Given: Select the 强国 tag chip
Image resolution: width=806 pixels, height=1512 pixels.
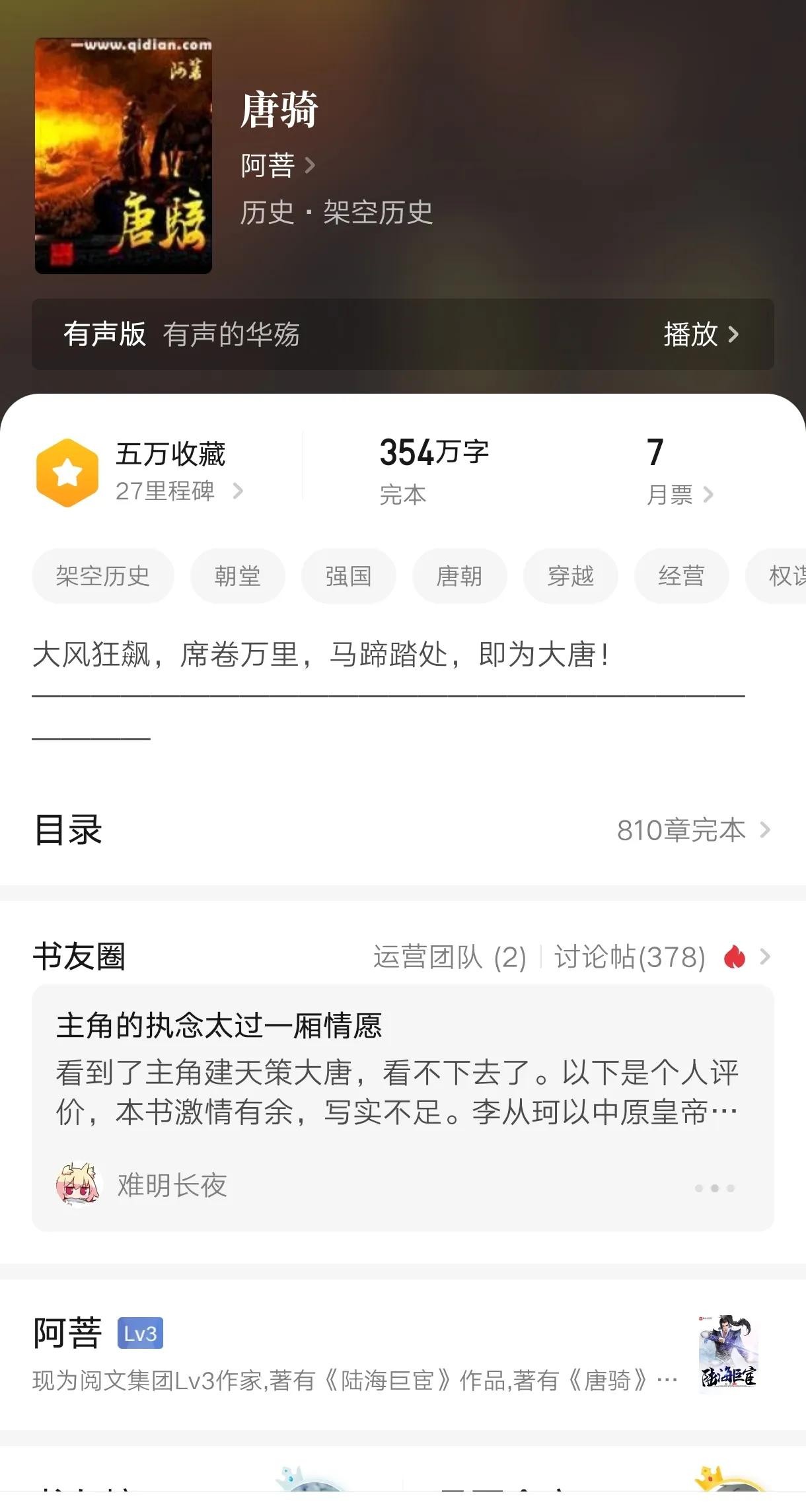Looking at the screenshot, I should point(349,576).
